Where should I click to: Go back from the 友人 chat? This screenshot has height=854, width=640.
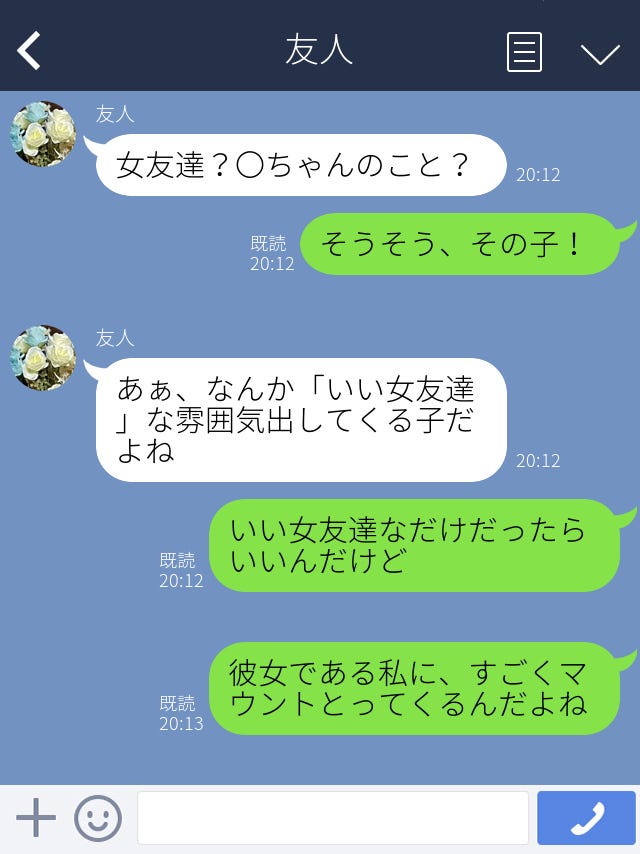[x=29, y=51]
